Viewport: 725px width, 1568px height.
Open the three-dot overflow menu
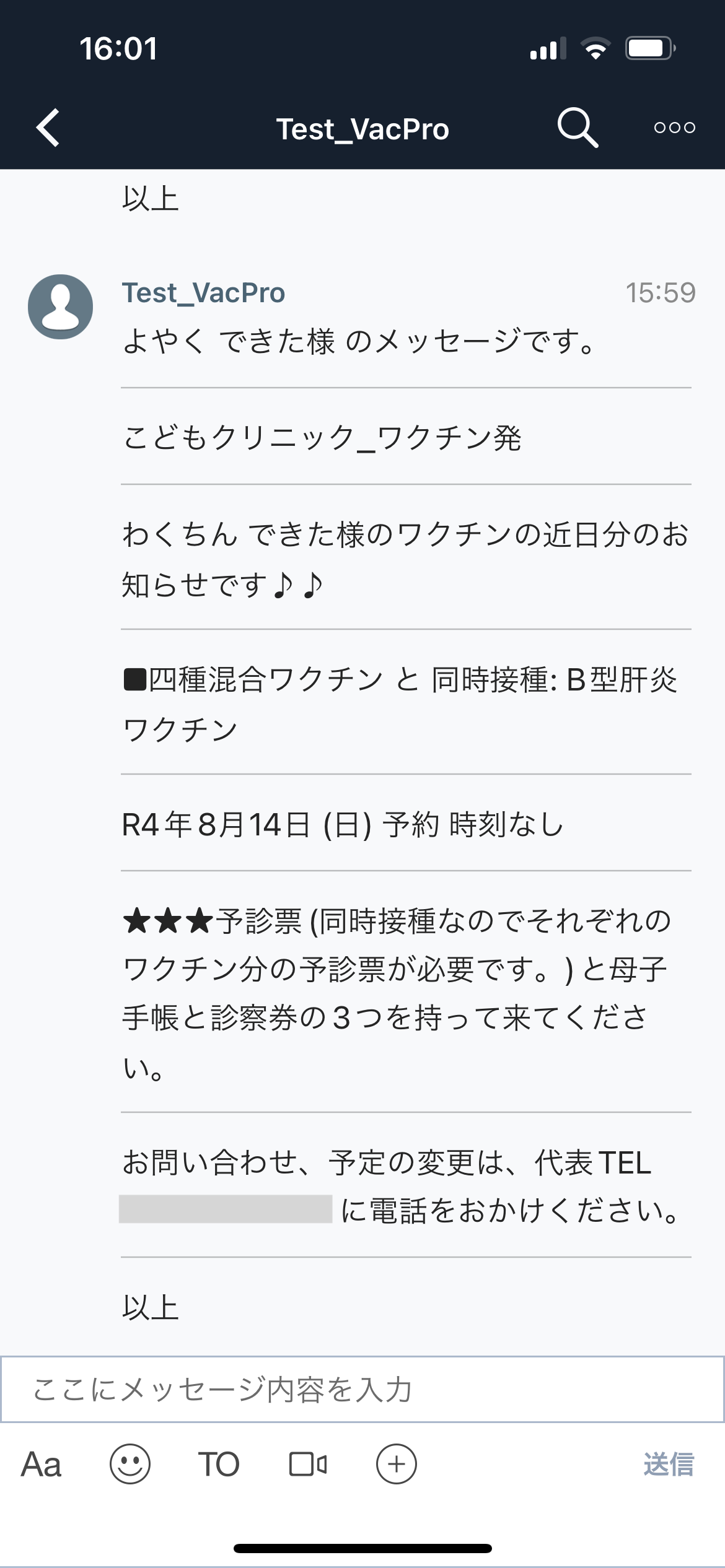point(675,128)
